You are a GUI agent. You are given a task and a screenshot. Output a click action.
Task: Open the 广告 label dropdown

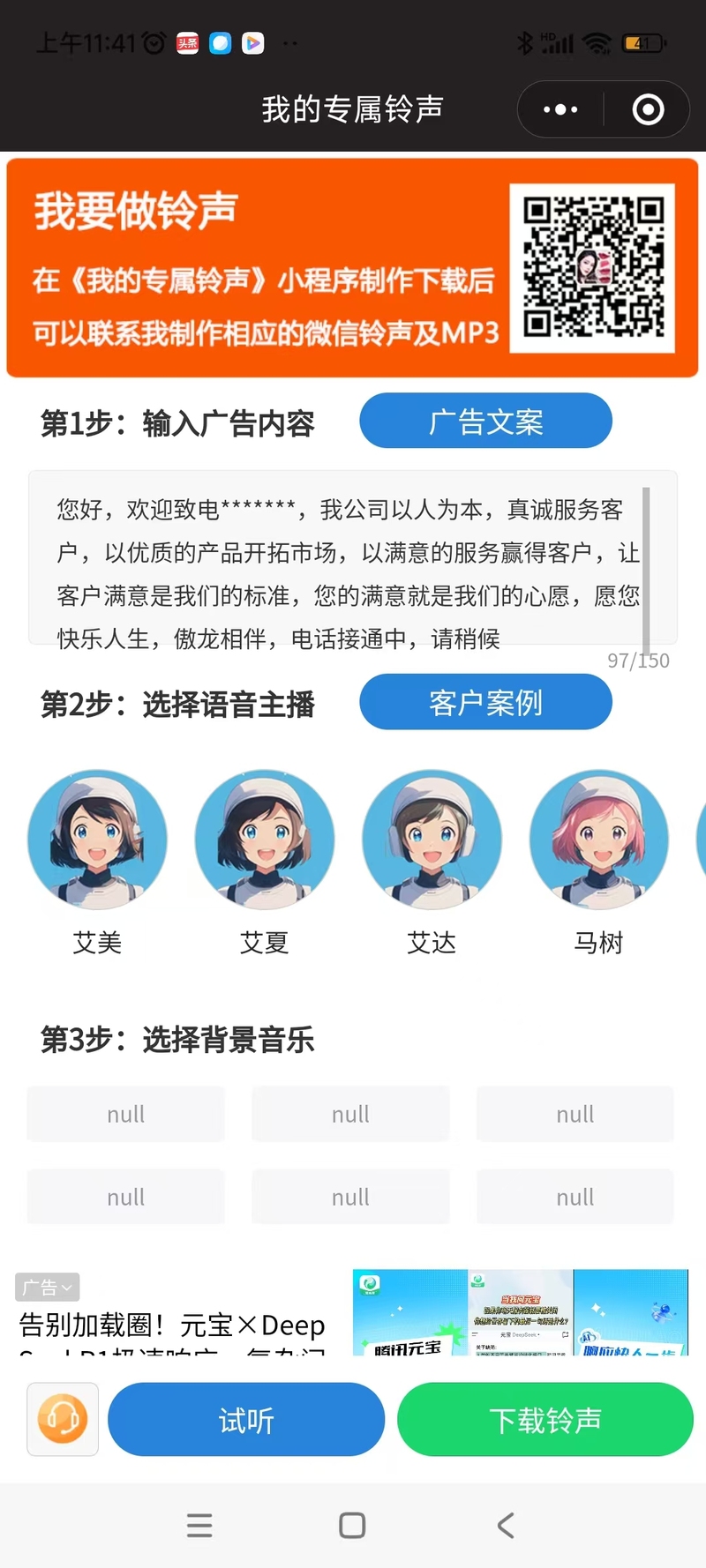pos(48,1287)
